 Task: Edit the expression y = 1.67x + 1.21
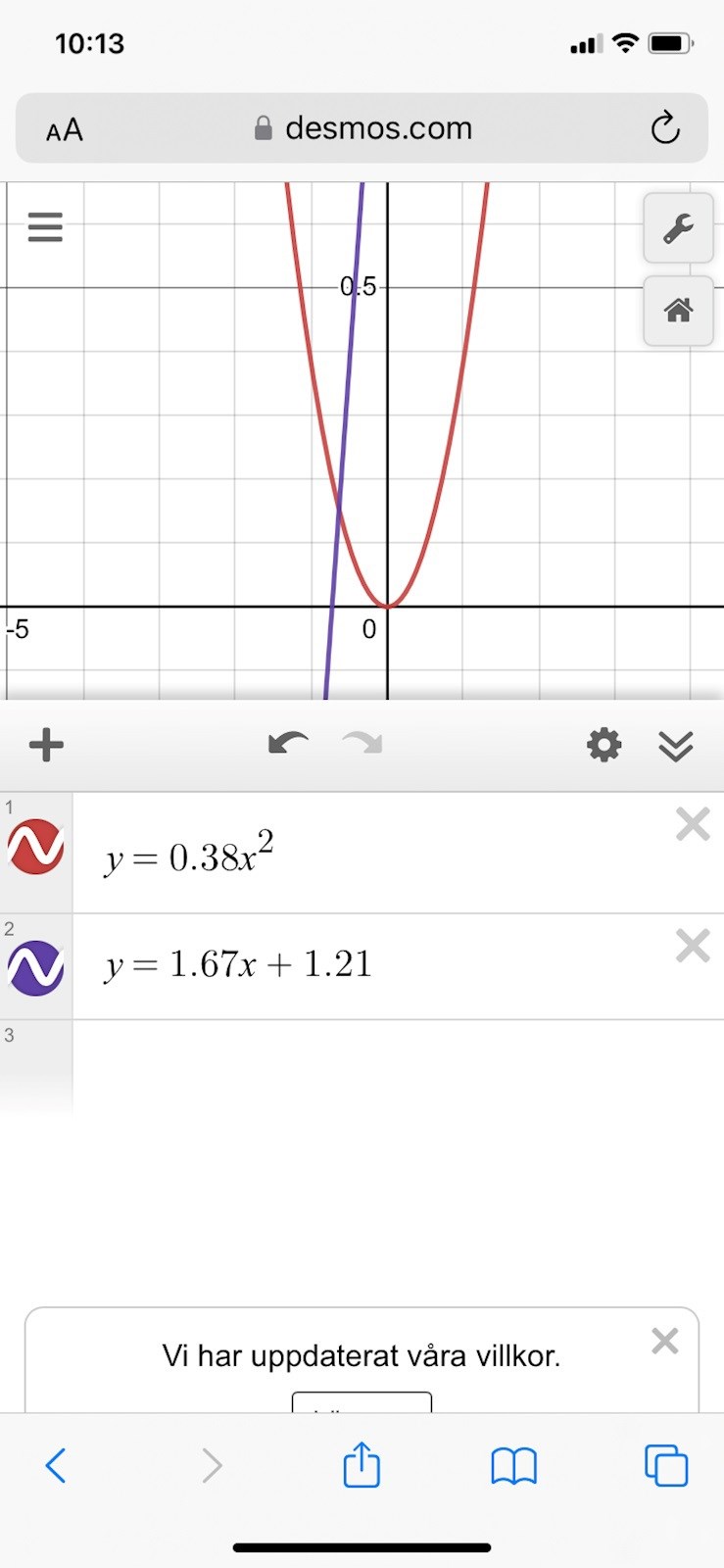pyautogui.click(x=294, y=965)
